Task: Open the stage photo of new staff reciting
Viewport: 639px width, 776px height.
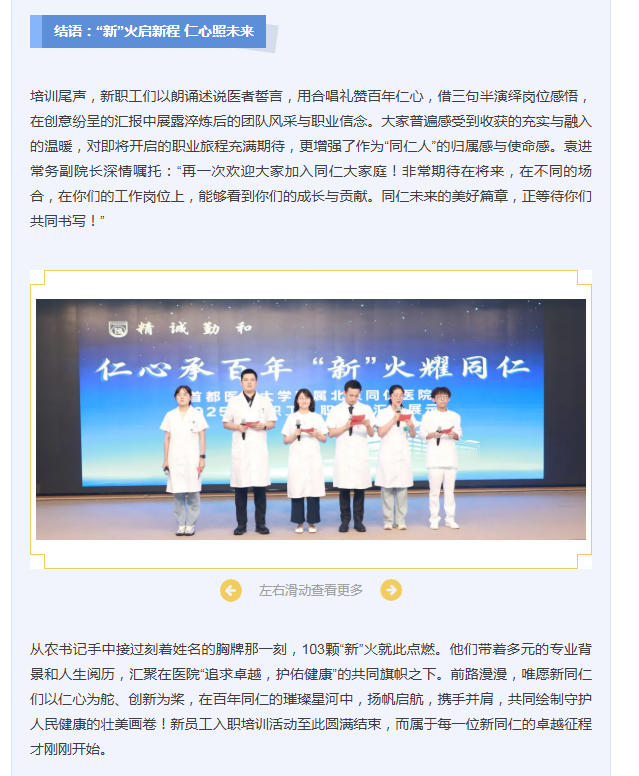Action: click(x=311, y=419)
